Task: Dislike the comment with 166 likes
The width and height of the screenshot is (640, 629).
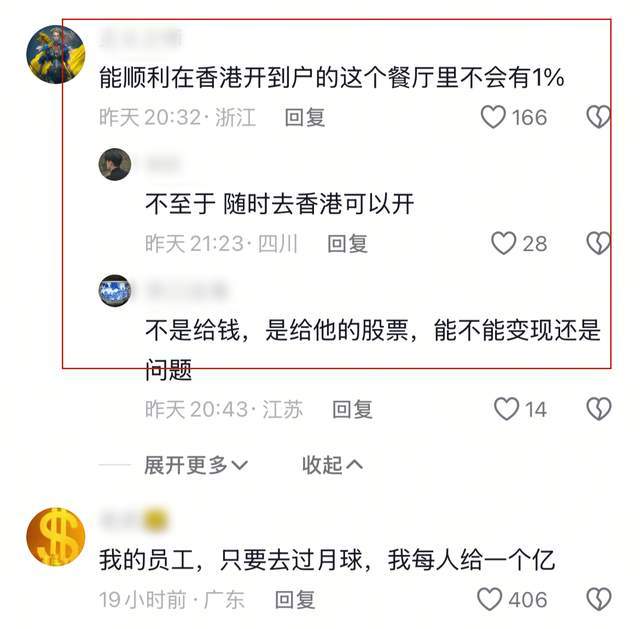Action: 598,118
